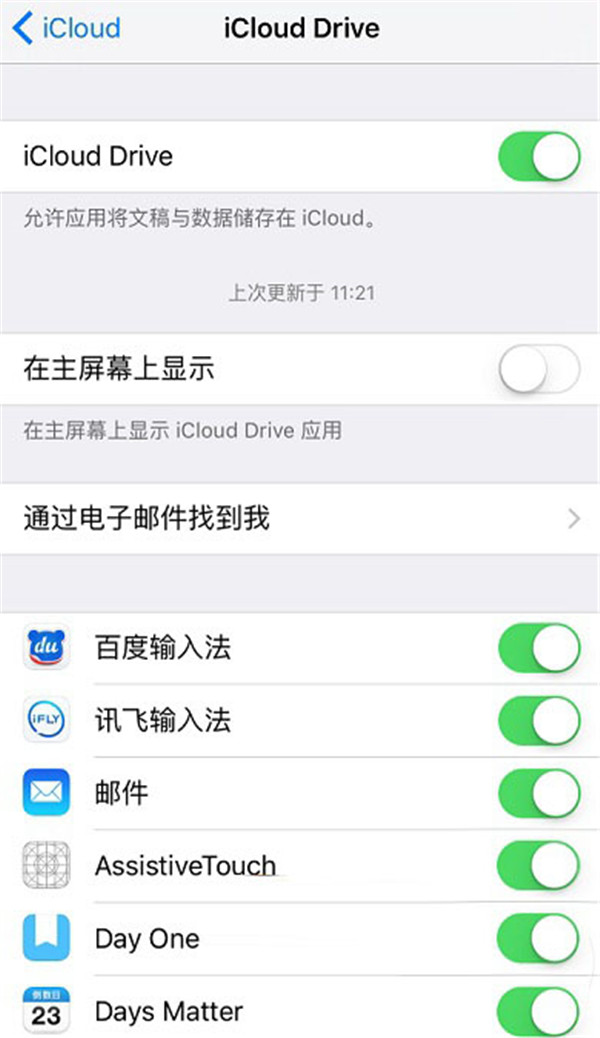Open 通过电子邮件找到我
Viewport: 600px width, 1038px height.
300,519
